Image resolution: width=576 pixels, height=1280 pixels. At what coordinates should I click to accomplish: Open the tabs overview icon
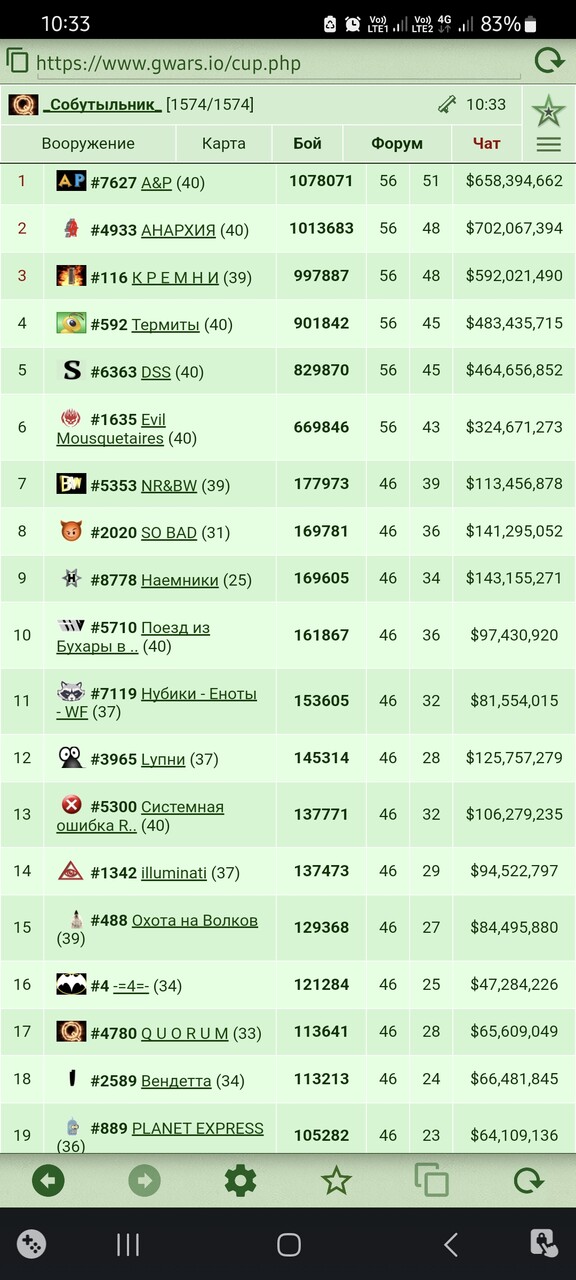coord(432,1181)
